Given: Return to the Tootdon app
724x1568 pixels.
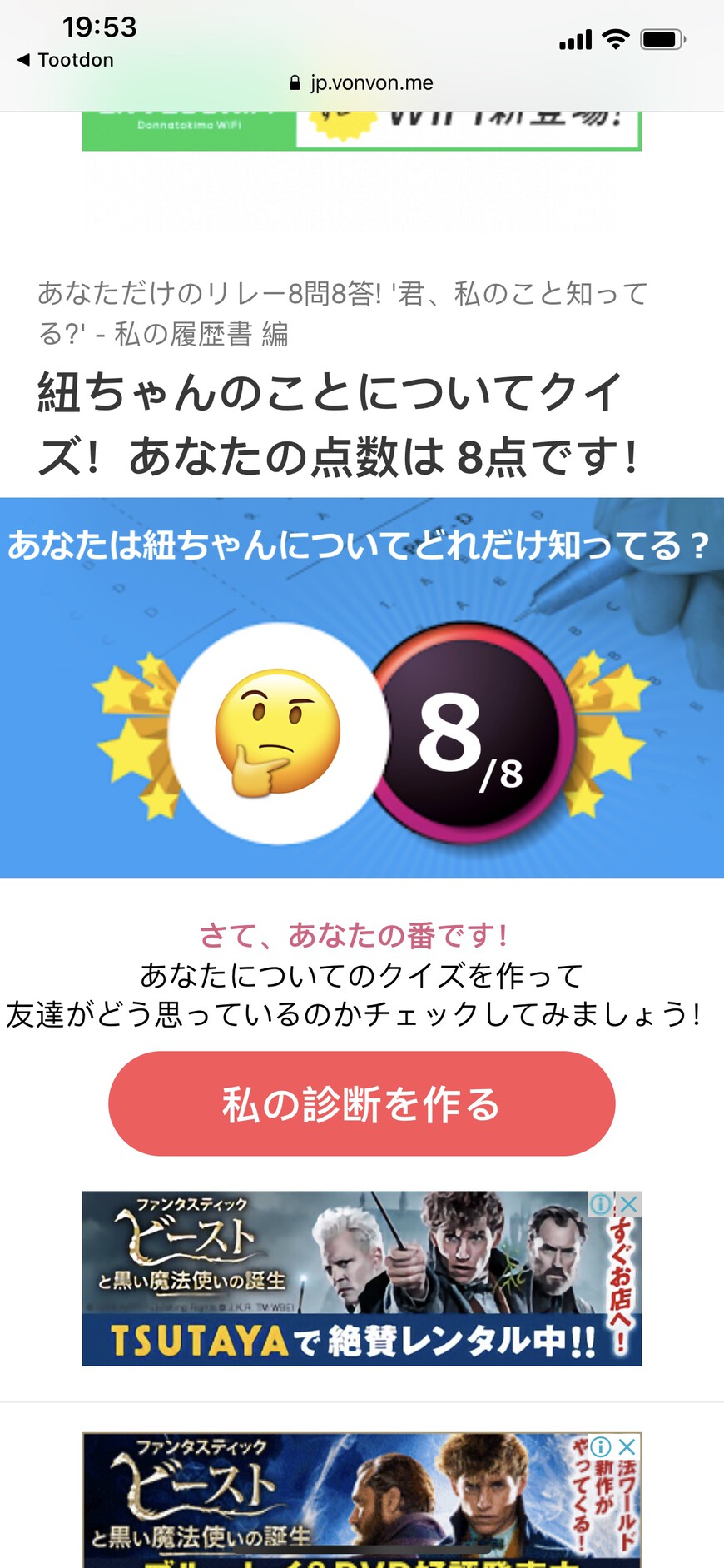Looking at the screenshot, I should 65,60.
